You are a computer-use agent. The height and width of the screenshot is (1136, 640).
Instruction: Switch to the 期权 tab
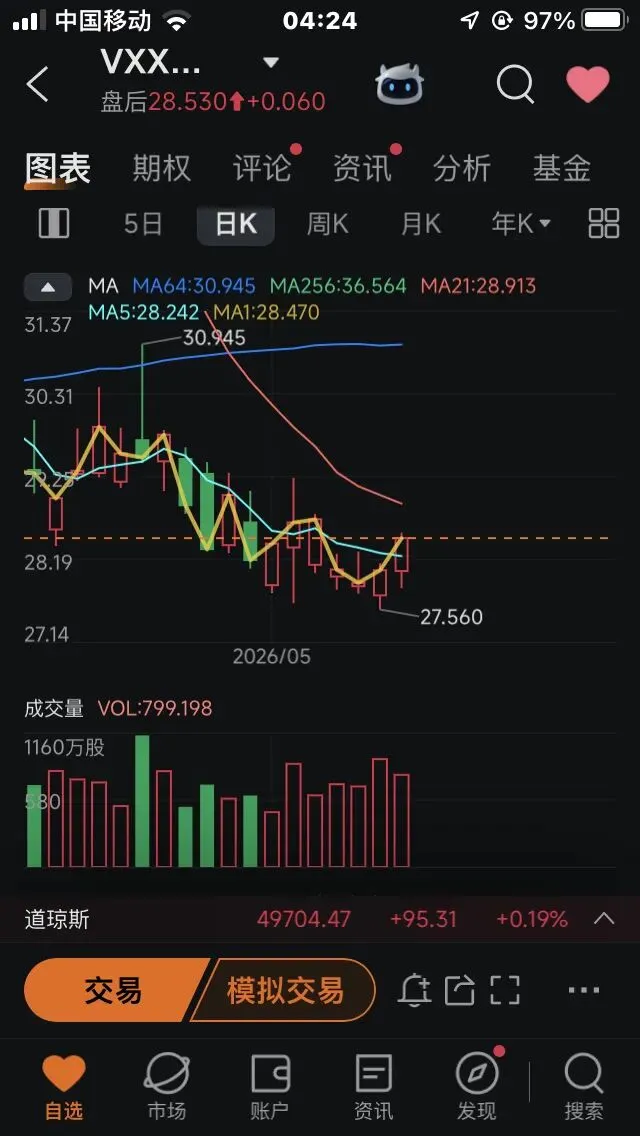click(x=162, y=168)
